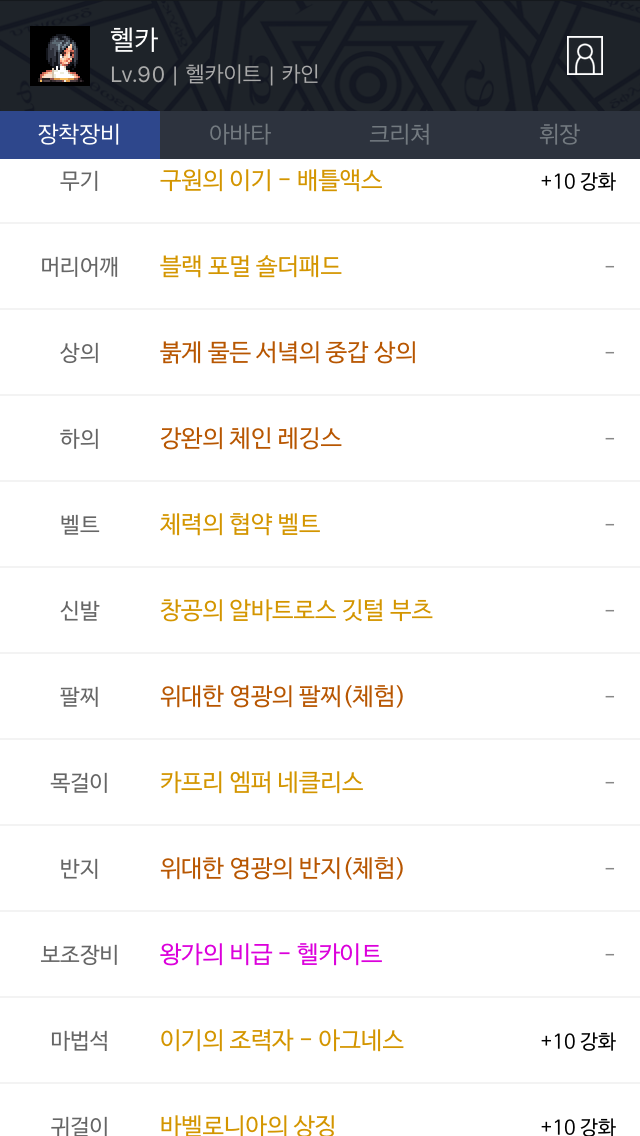Open 강완의 체인 레깅스 item
The height and width of the screenshot is (1136, 640).
click(x=251, y=438)
